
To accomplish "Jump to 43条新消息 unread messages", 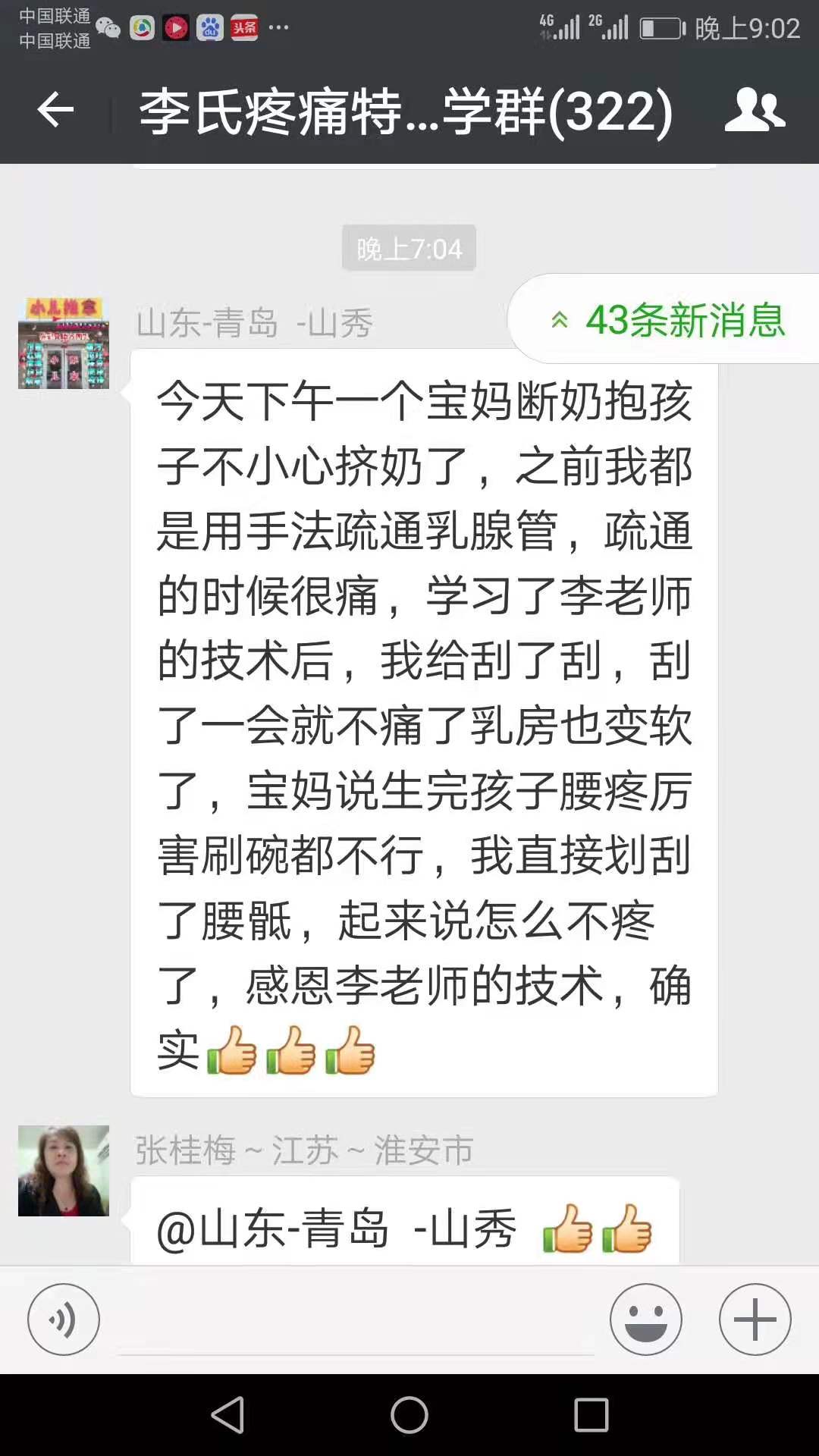I will tap(667, 320).
